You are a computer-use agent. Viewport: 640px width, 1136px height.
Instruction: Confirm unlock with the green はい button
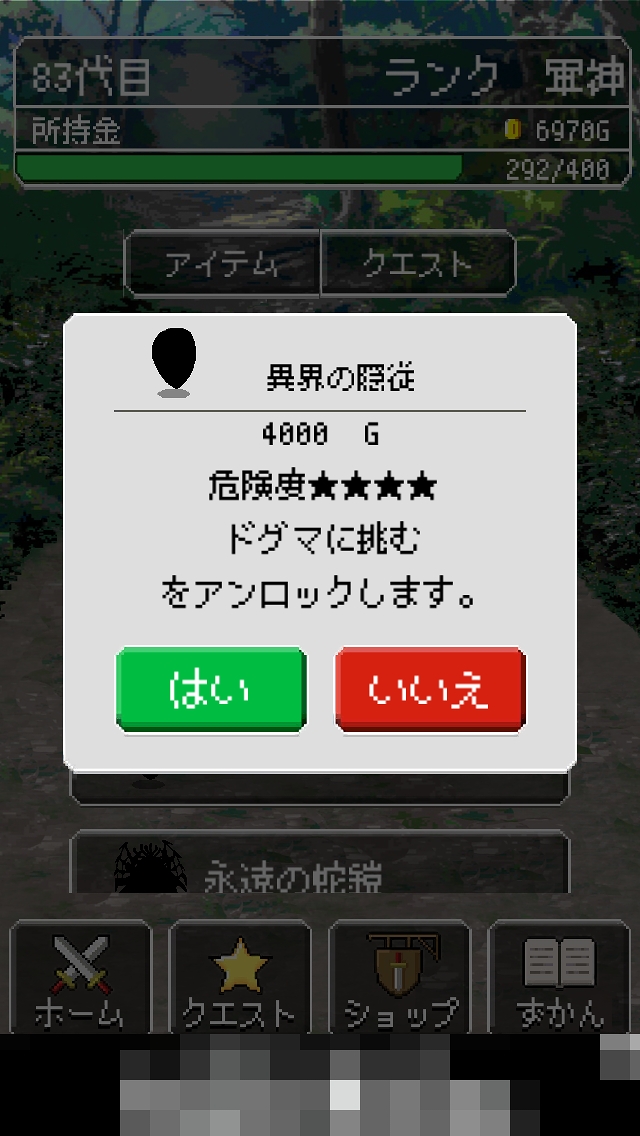210,689
